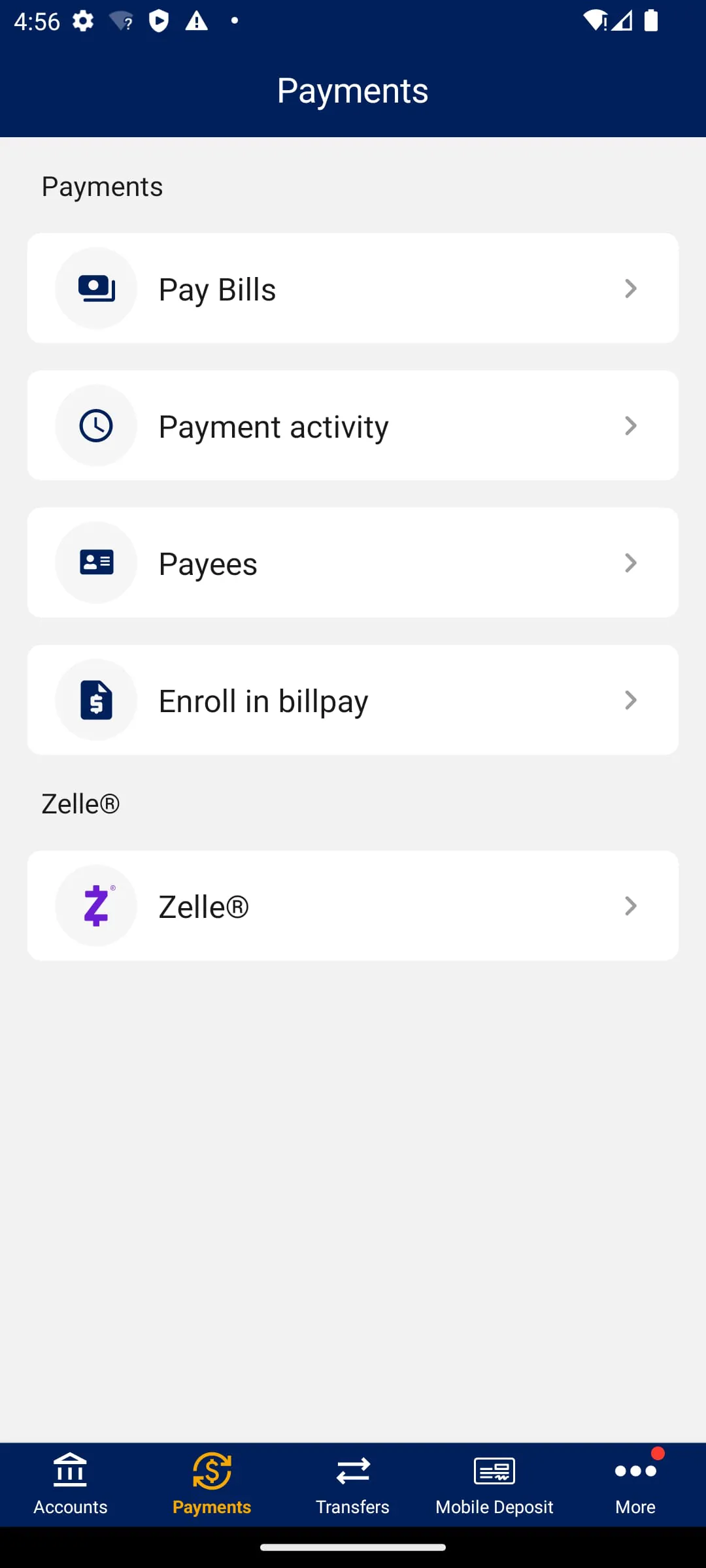This screenshot has height=1568, width=706.
Task: Click the Payees contact card icon
Action: click(96, 562)
